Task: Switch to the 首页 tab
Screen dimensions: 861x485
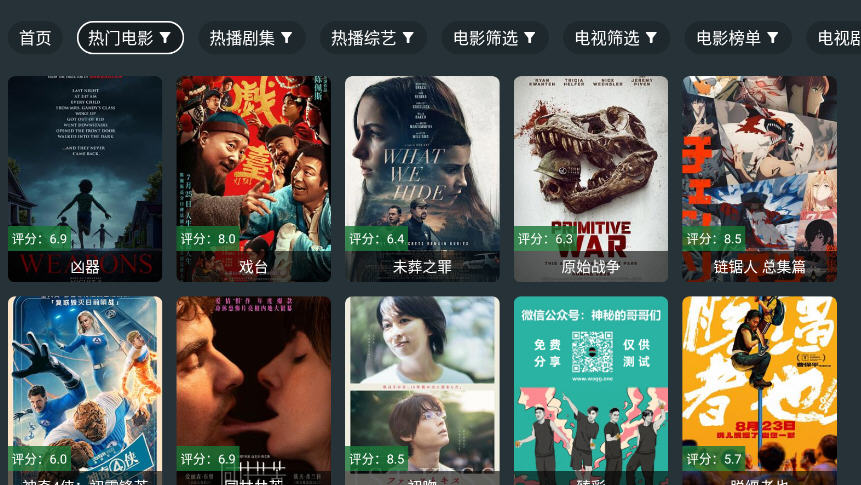Action: point(35,38)
